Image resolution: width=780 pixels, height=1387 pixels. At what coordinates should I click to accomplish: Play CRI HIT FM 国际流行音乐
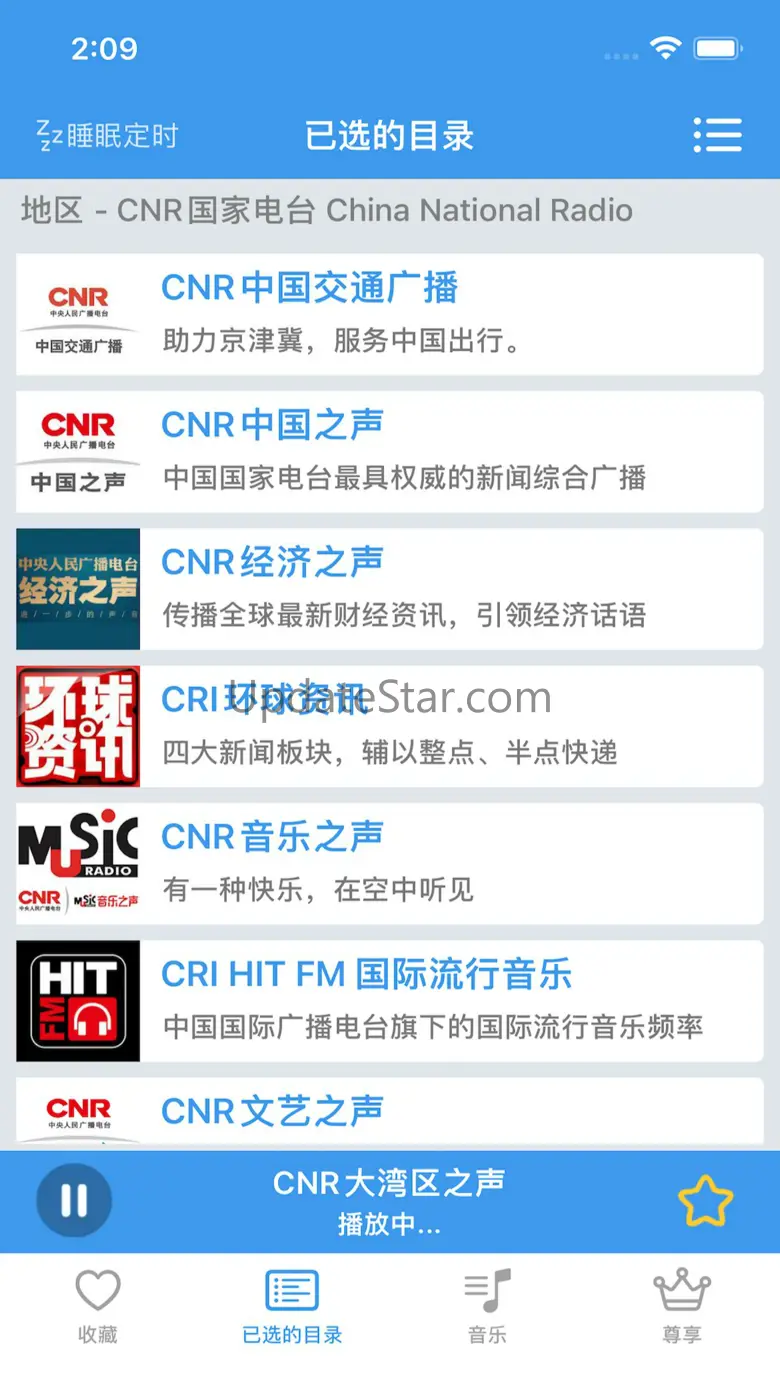tap(389, 1000)
